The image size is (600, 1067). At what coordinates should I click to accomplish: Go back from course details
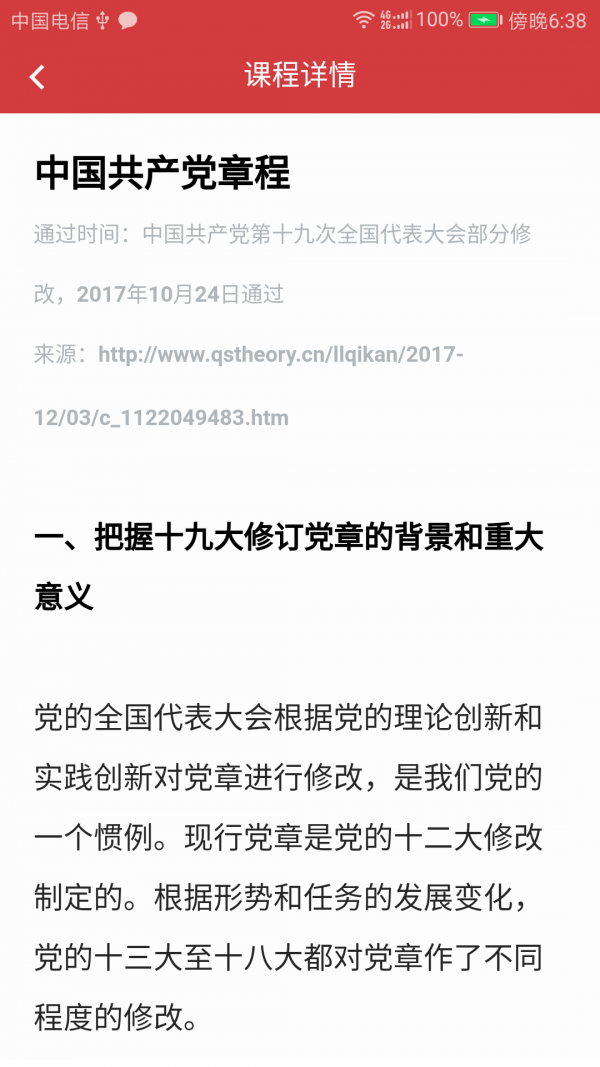pos(37,77)
